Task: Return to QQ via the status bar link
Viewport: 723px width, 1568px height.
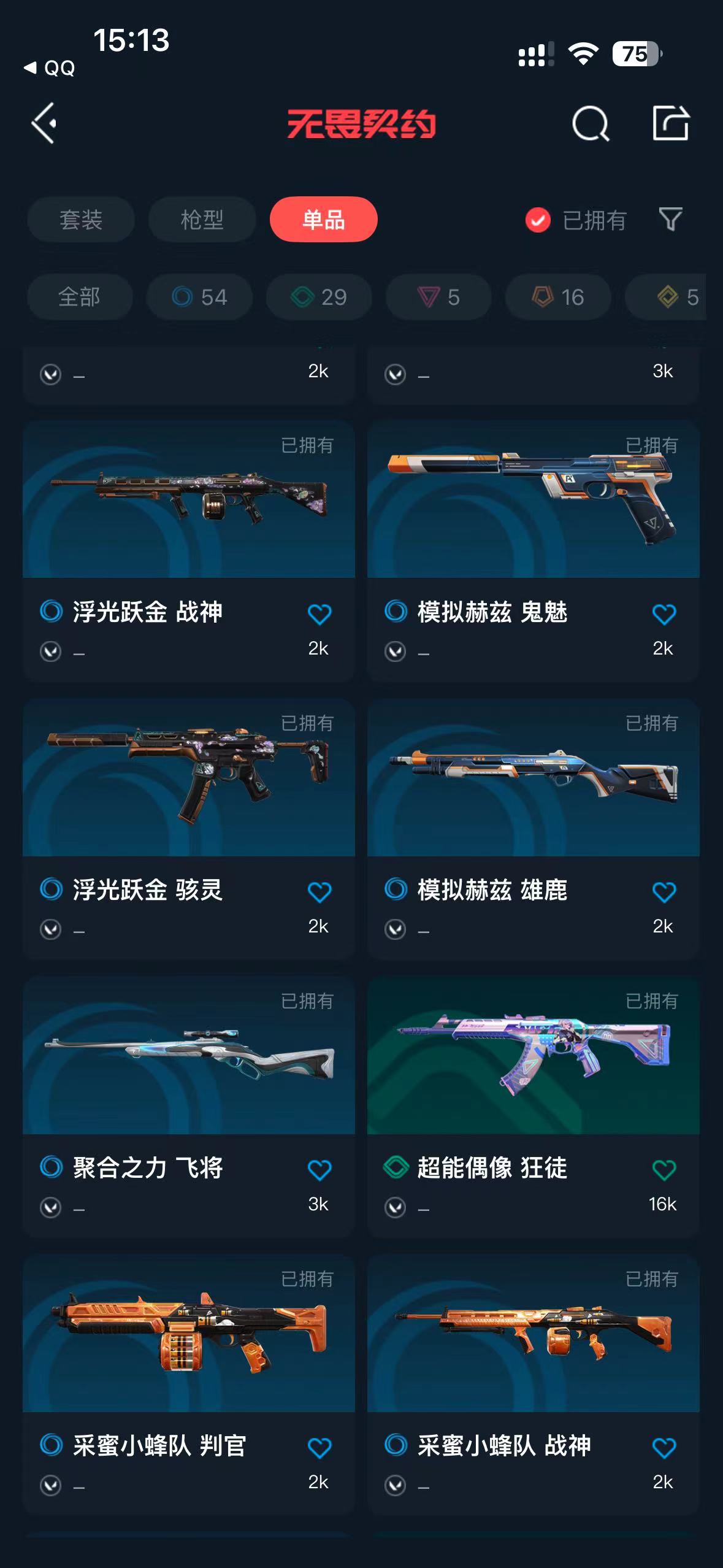Action: (50, 68)
